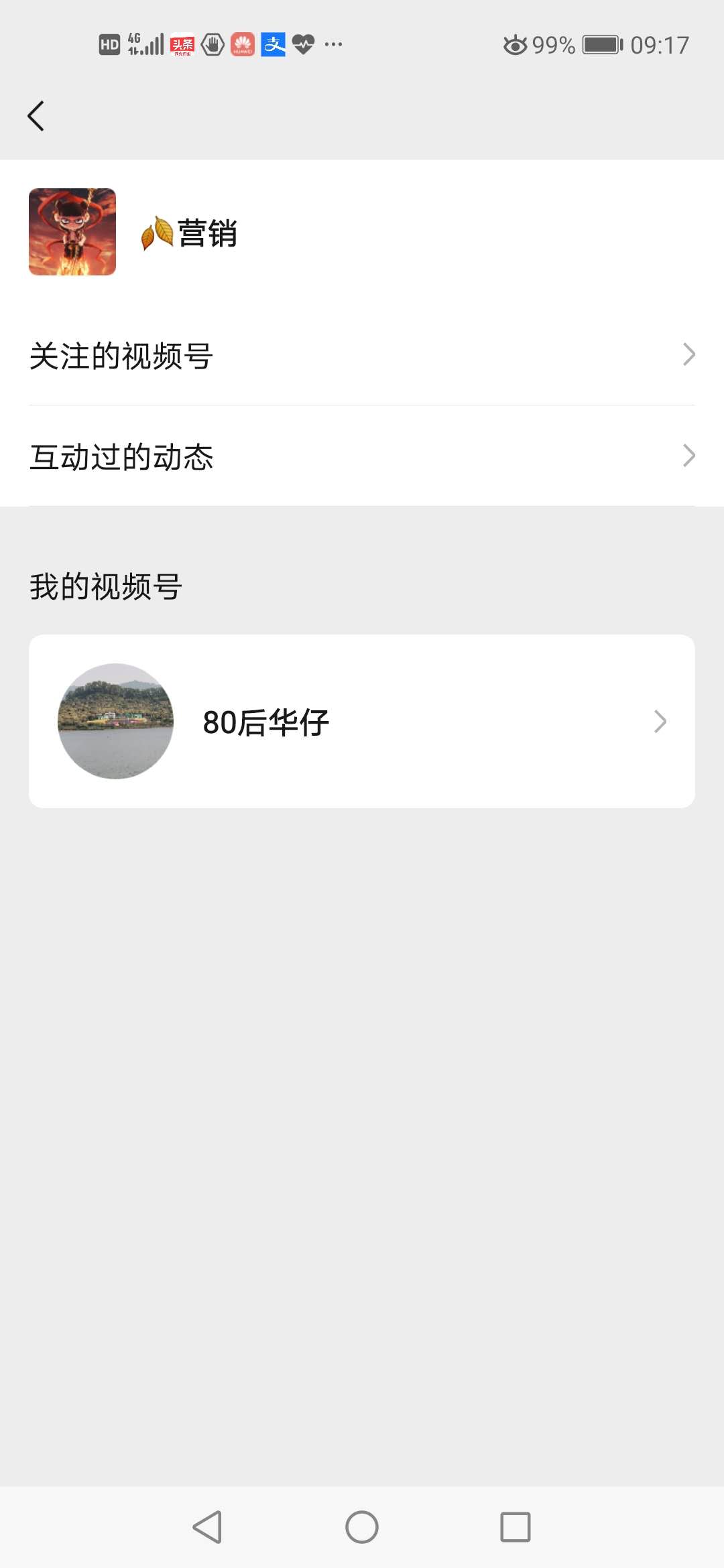Expand 互动过的动态 using its right chevron
The image size is (724, 1568).
point(688,456)
